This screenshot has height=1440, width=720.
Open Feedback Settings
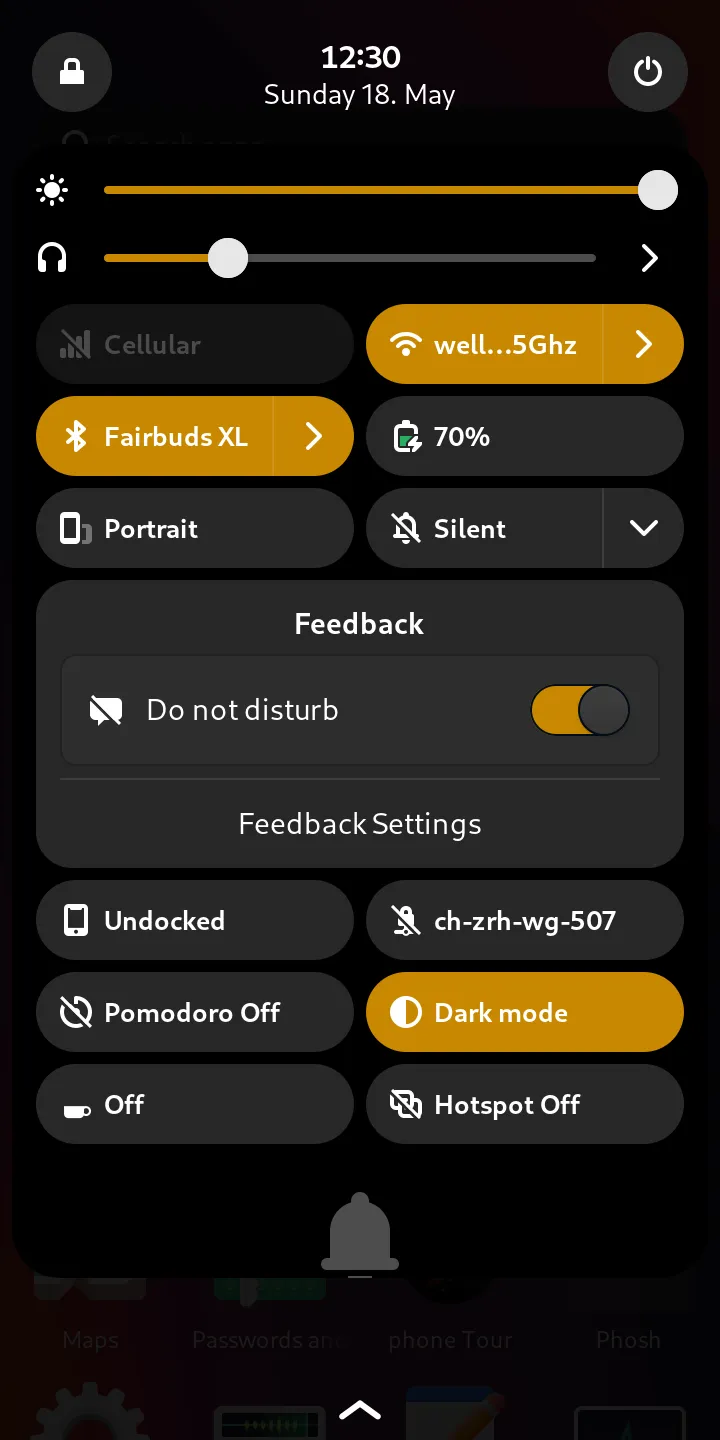point(360,824)
